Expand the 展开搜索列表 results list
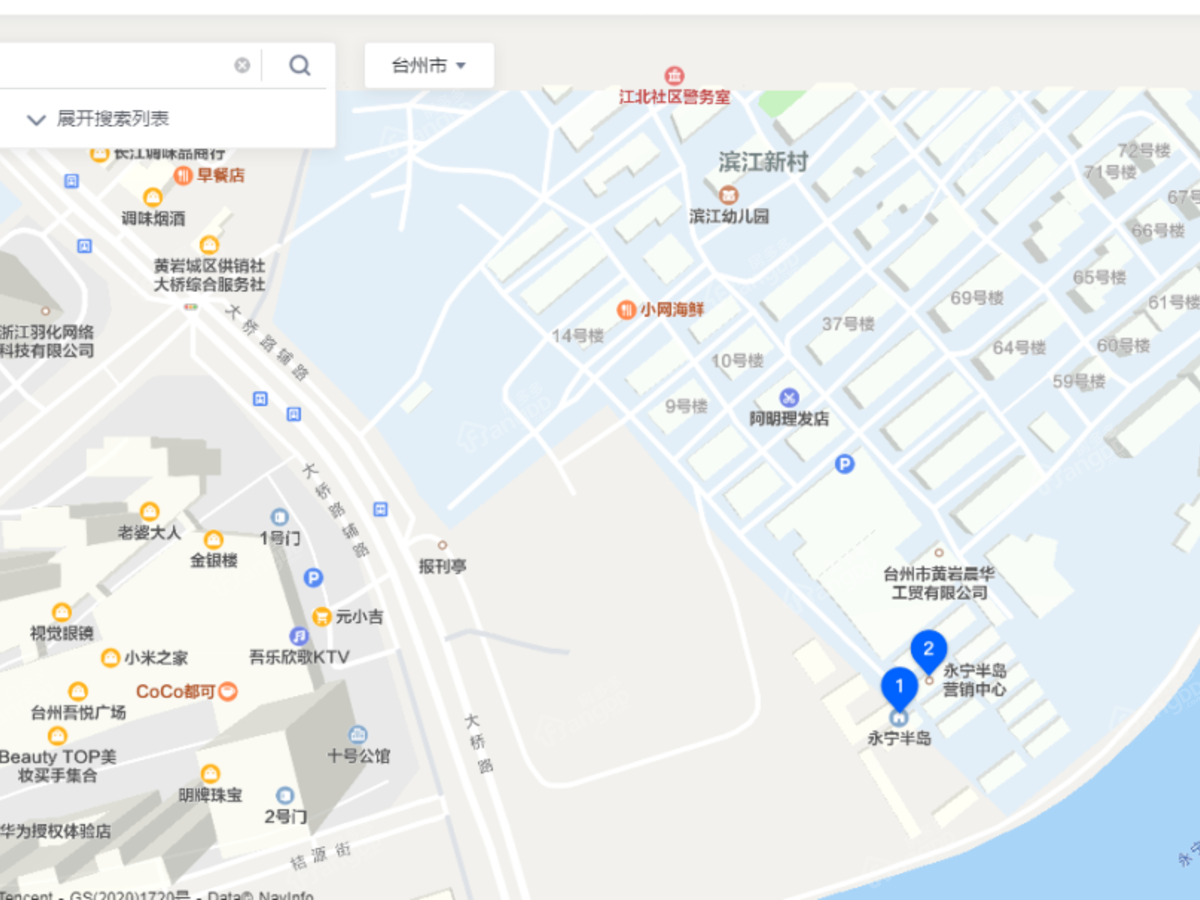The image size is (1200, 900). tap(98, 119)
